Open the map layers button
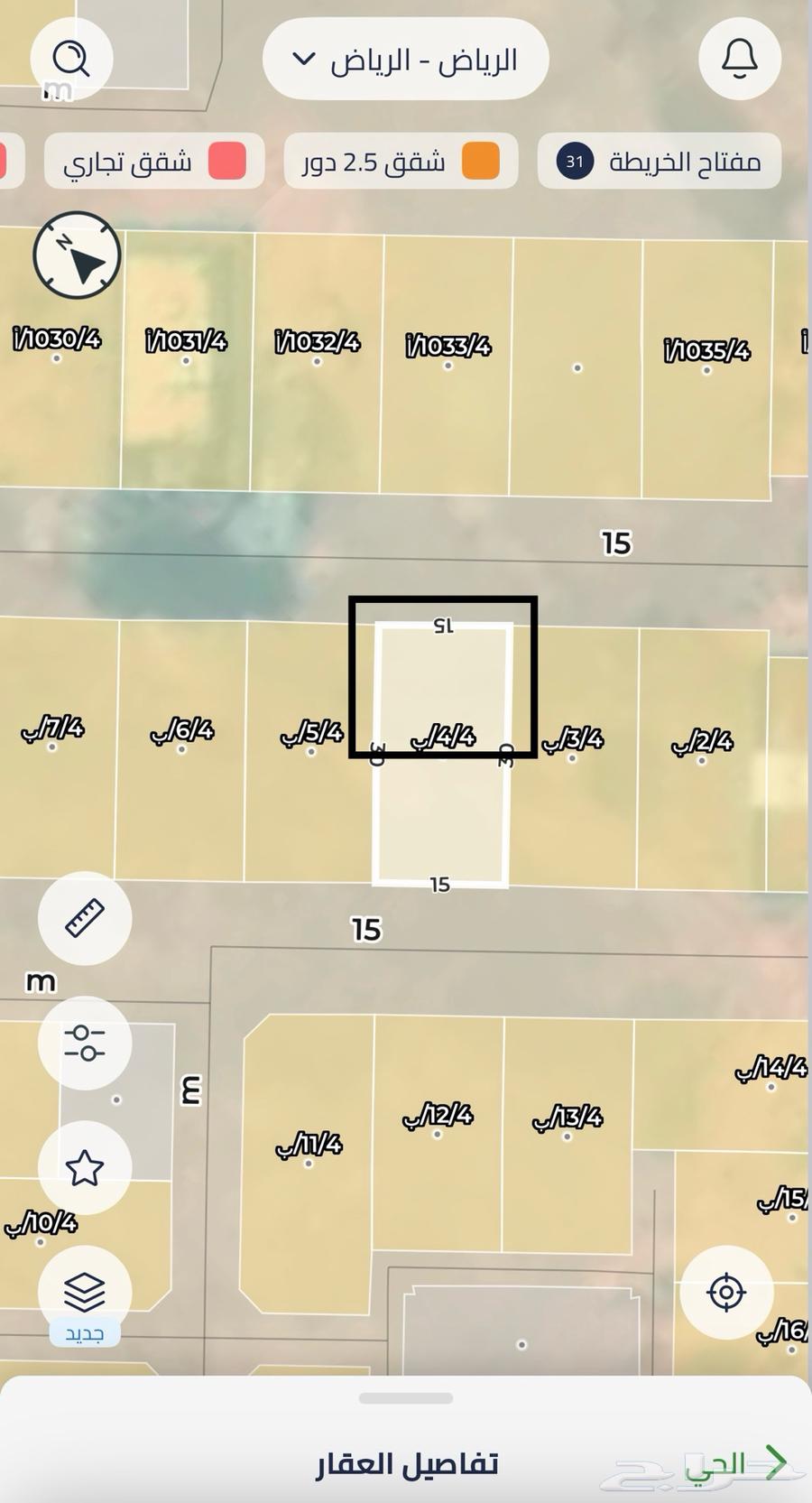The image size is (812, 1503). pyautogui.click(x=85, y=1293)
